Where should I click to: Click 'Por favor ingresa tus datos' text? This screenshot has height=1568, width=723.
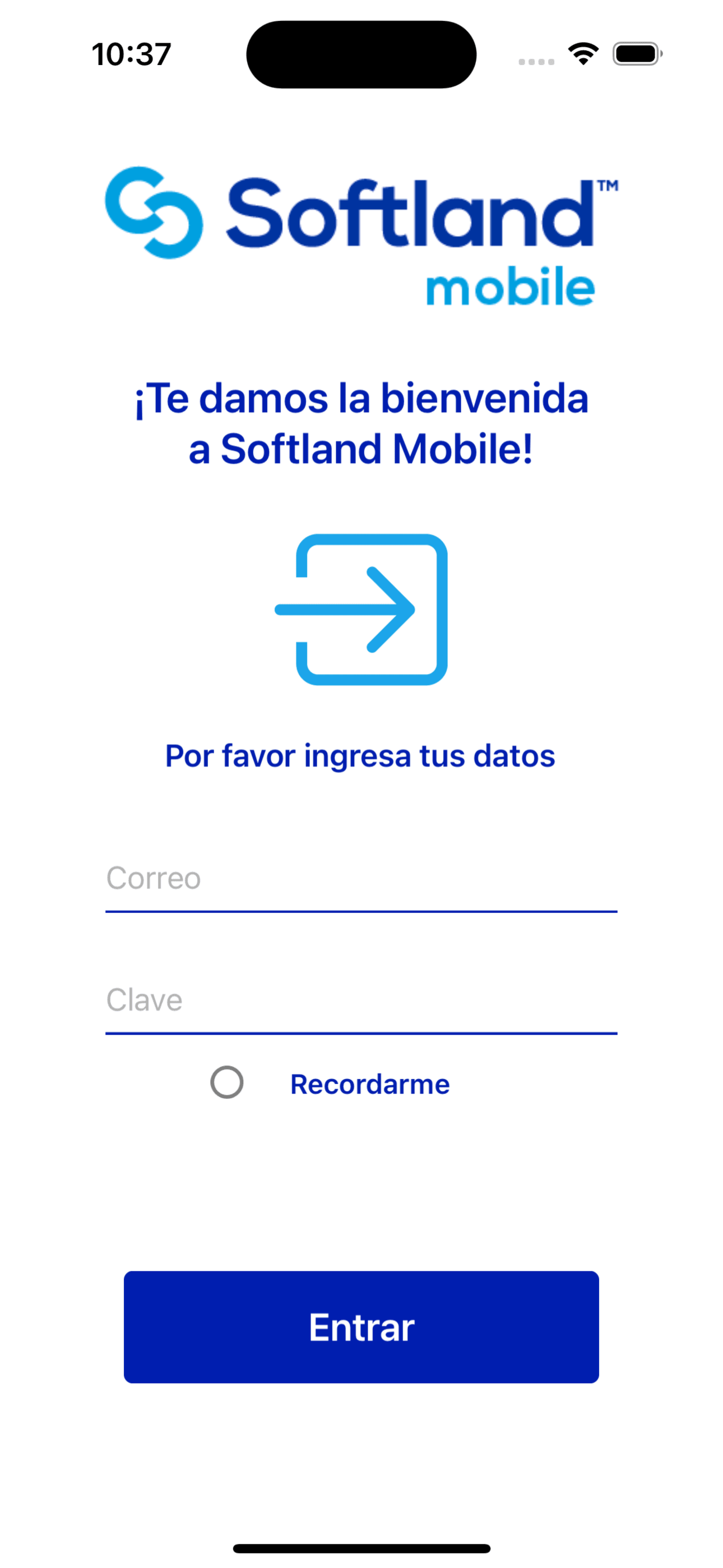[361, 755]
